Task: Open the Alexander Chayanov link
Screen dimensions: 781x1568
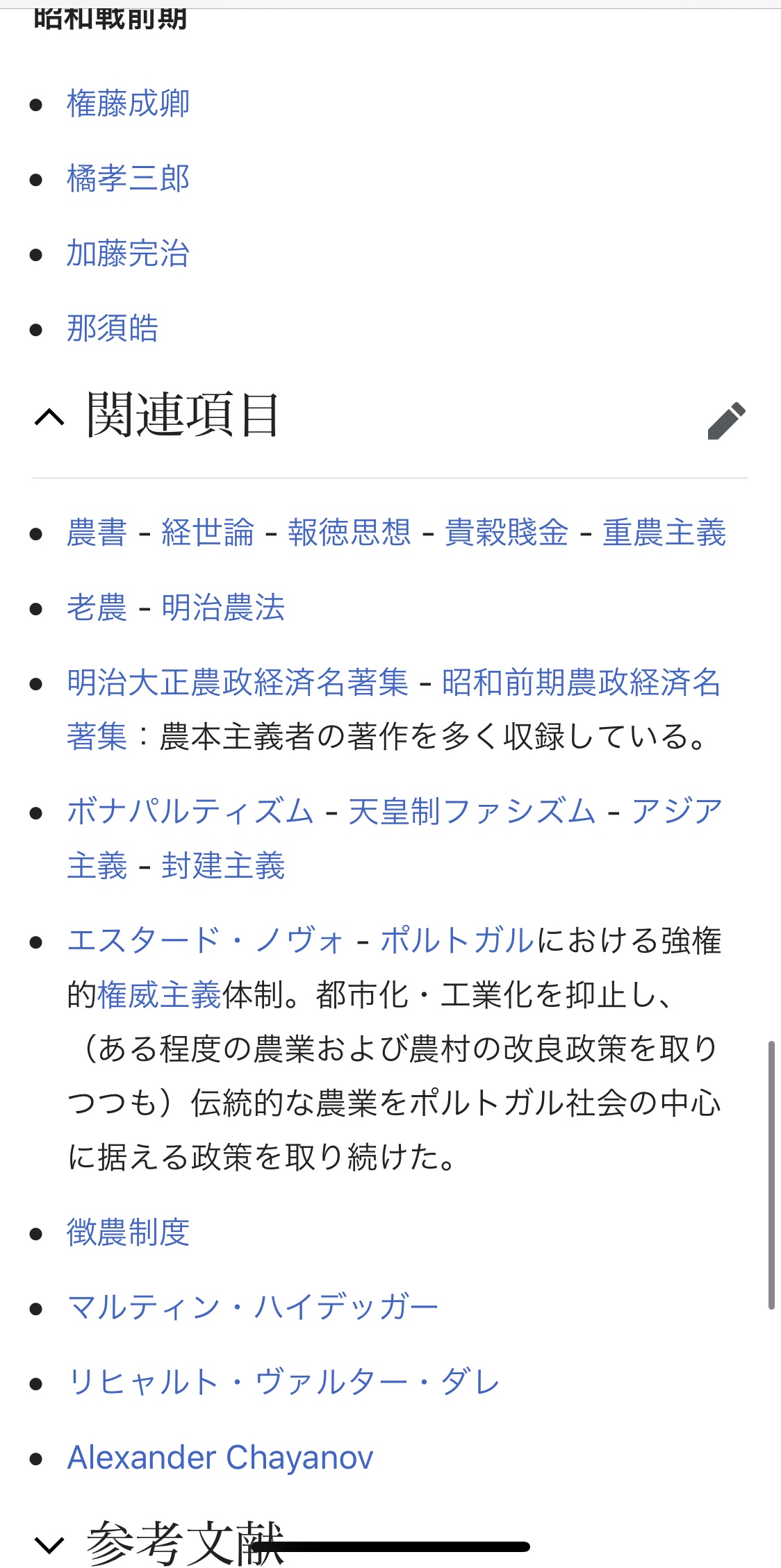Action: pyautogui.click(x=220, y=1458)
